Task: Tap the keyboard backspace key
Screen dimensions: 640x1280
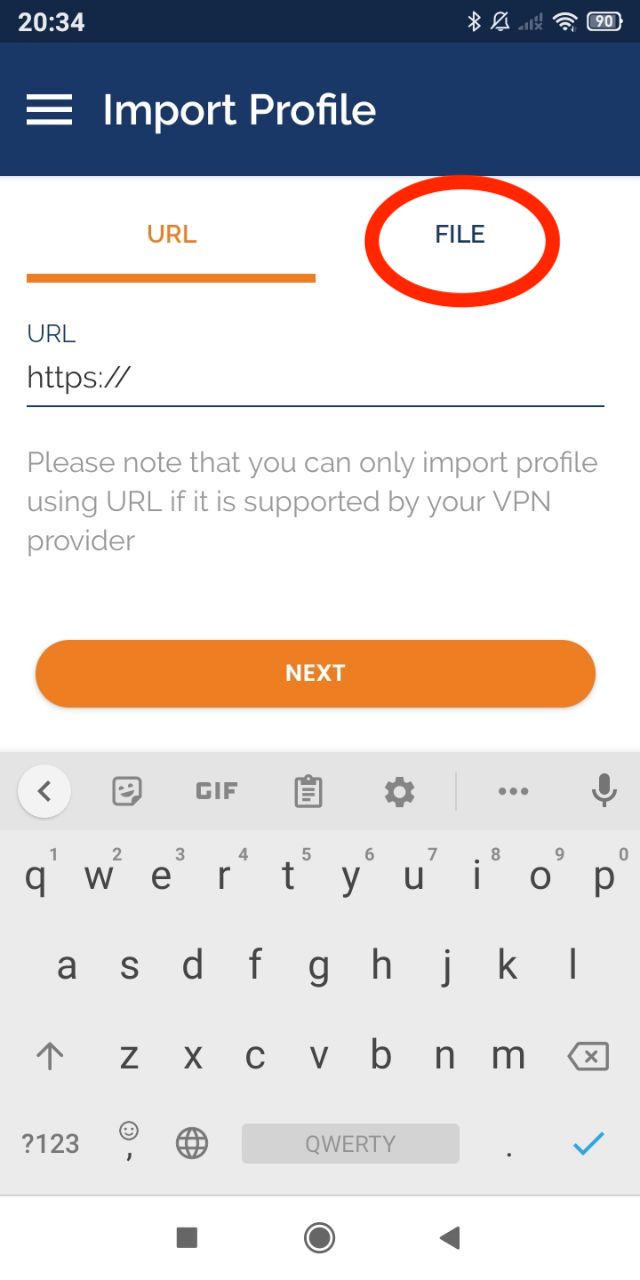Action: click(x=588, y=1056)
